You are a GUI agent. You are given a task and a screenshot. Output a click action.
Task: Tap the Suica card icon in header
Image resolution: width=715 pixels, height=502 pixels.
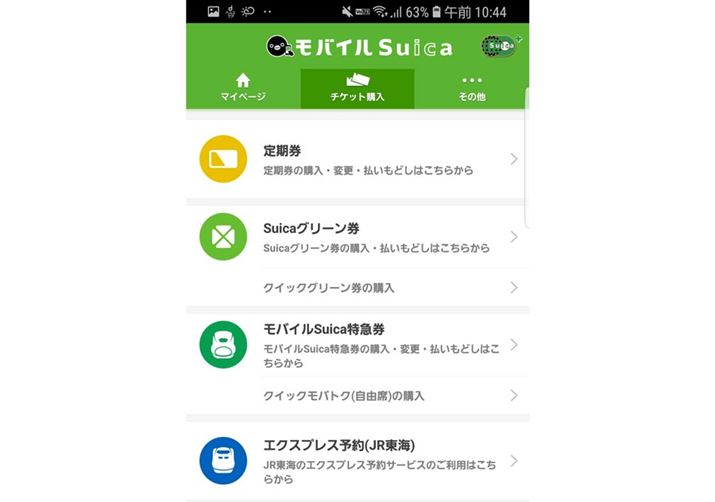[x=500, y=46]
